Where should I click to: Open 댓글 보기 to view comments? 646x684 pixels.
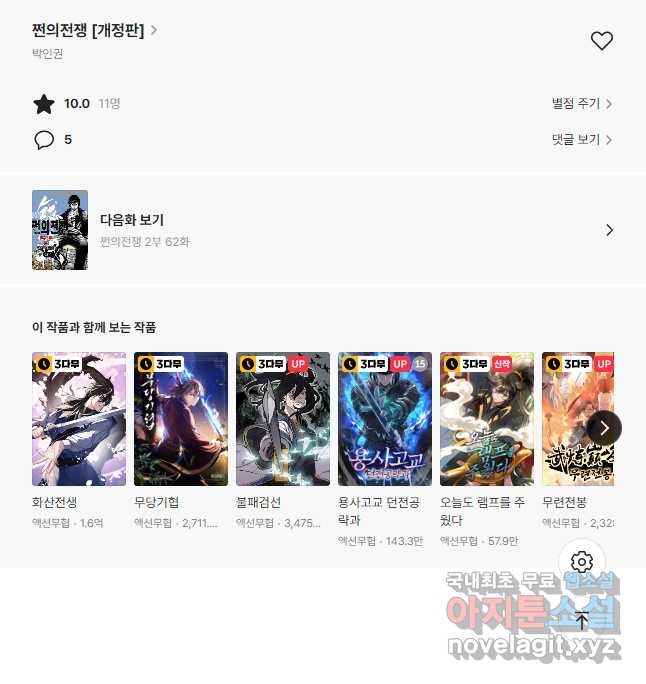click(x=581, y=140)
